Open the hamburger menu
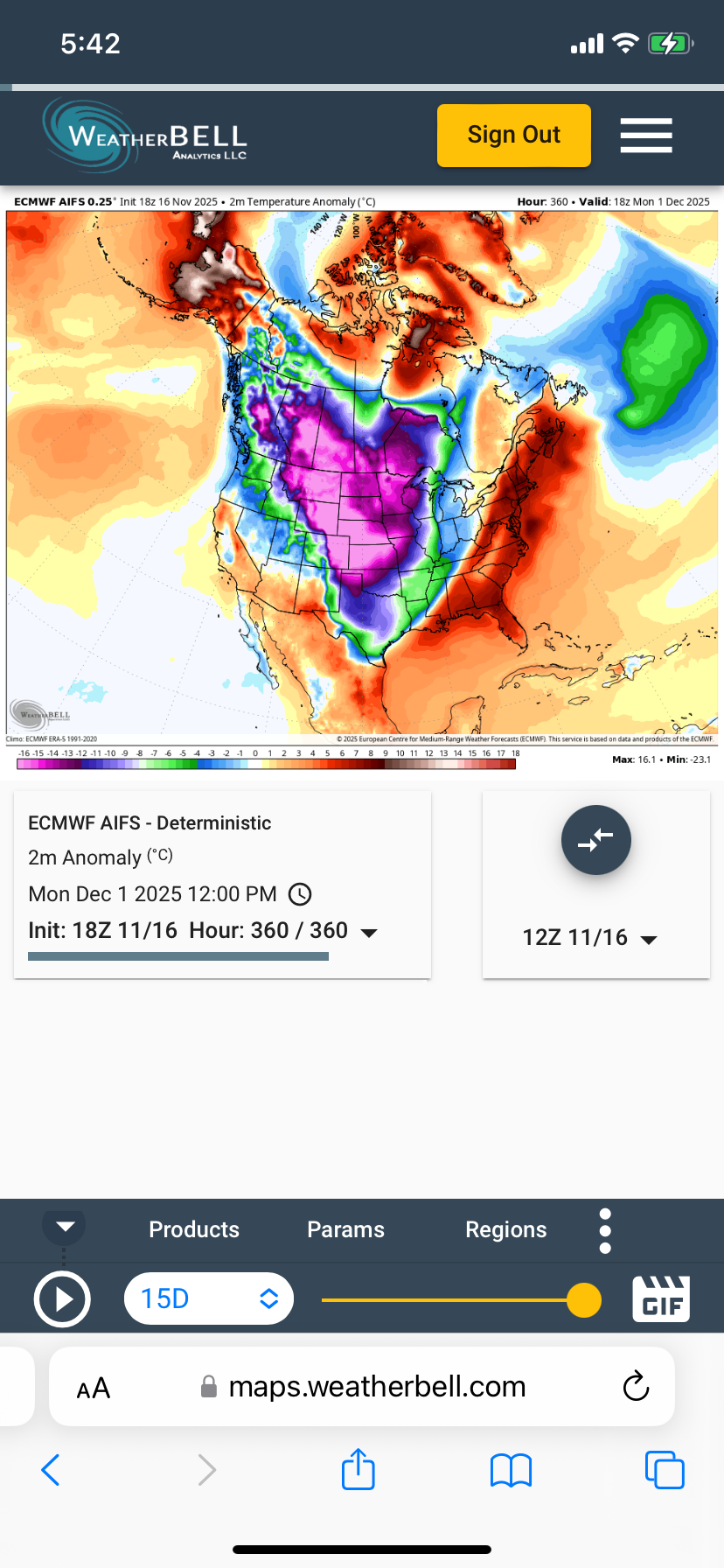 (646, 136)
